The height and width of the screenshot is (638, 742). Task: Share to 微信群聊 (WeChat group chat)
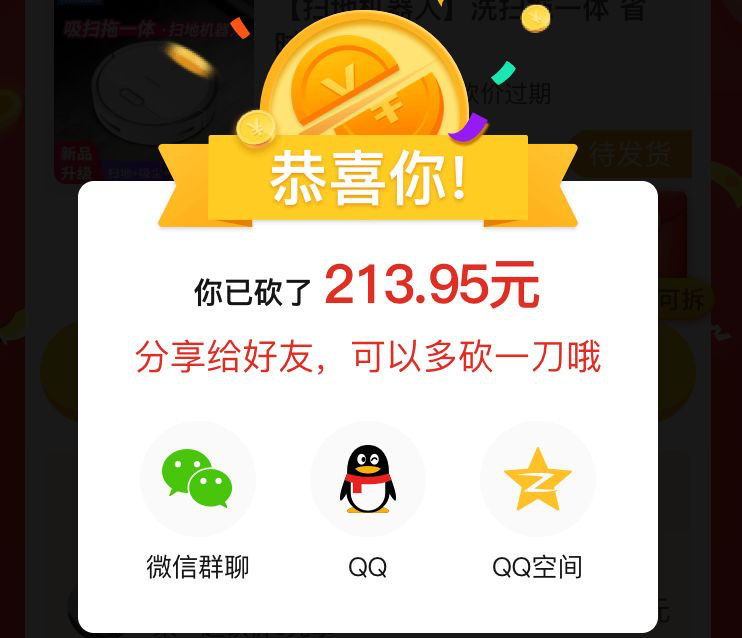click(198, 479)
